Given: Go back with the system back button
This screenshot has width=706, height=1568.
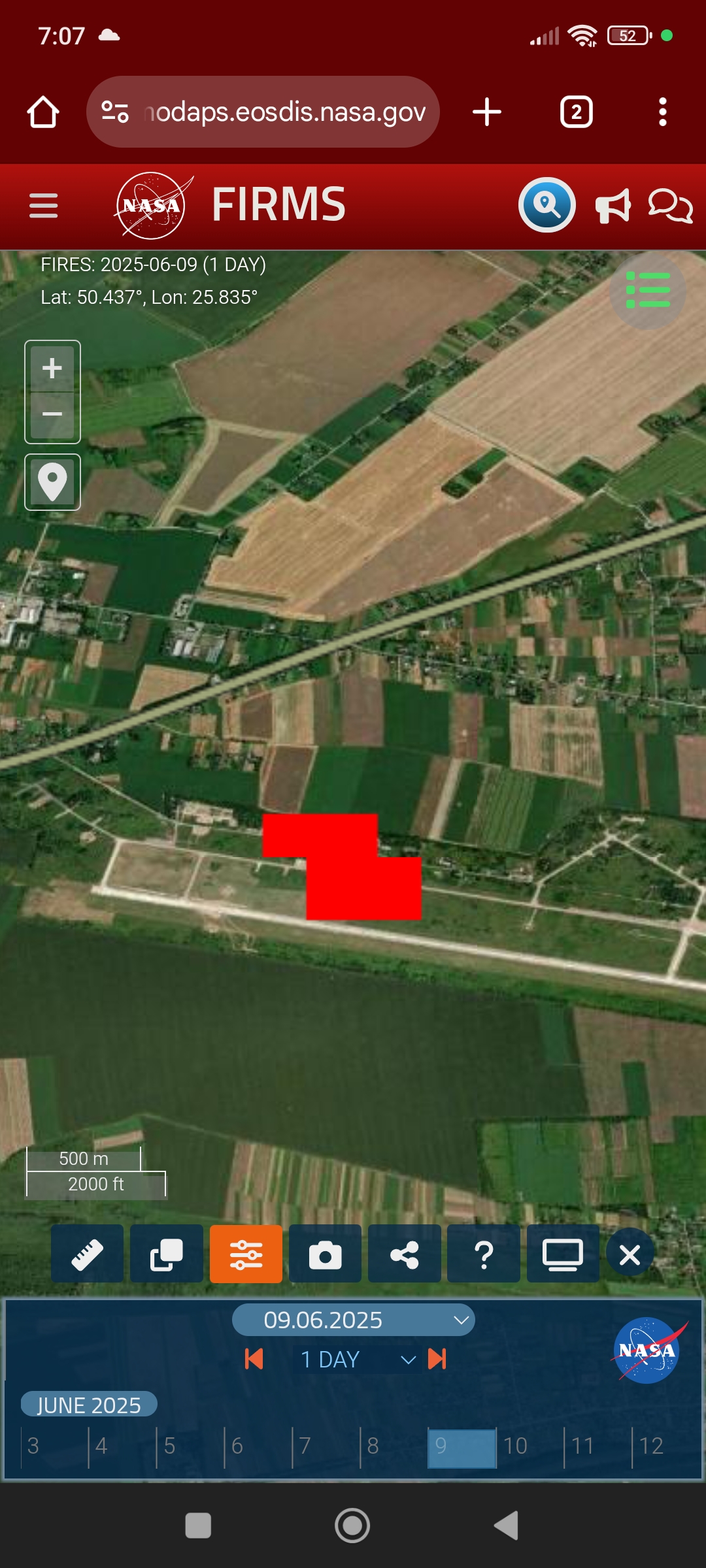Looking at the screenshot, I should pyautogui.click(x=506, y=1526).
